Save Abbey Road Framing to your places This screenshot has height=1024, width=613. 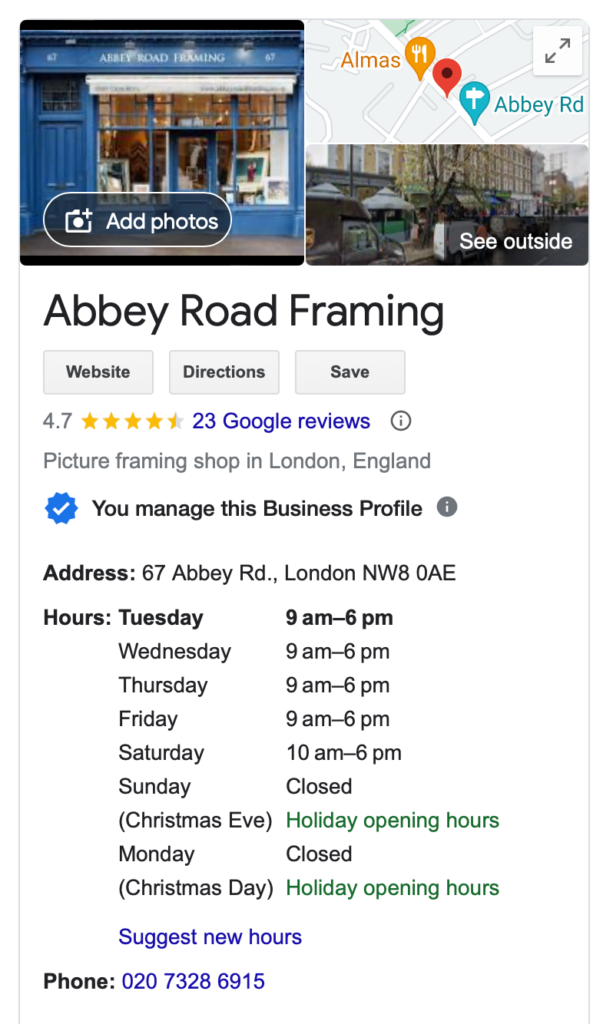point(350,372)
